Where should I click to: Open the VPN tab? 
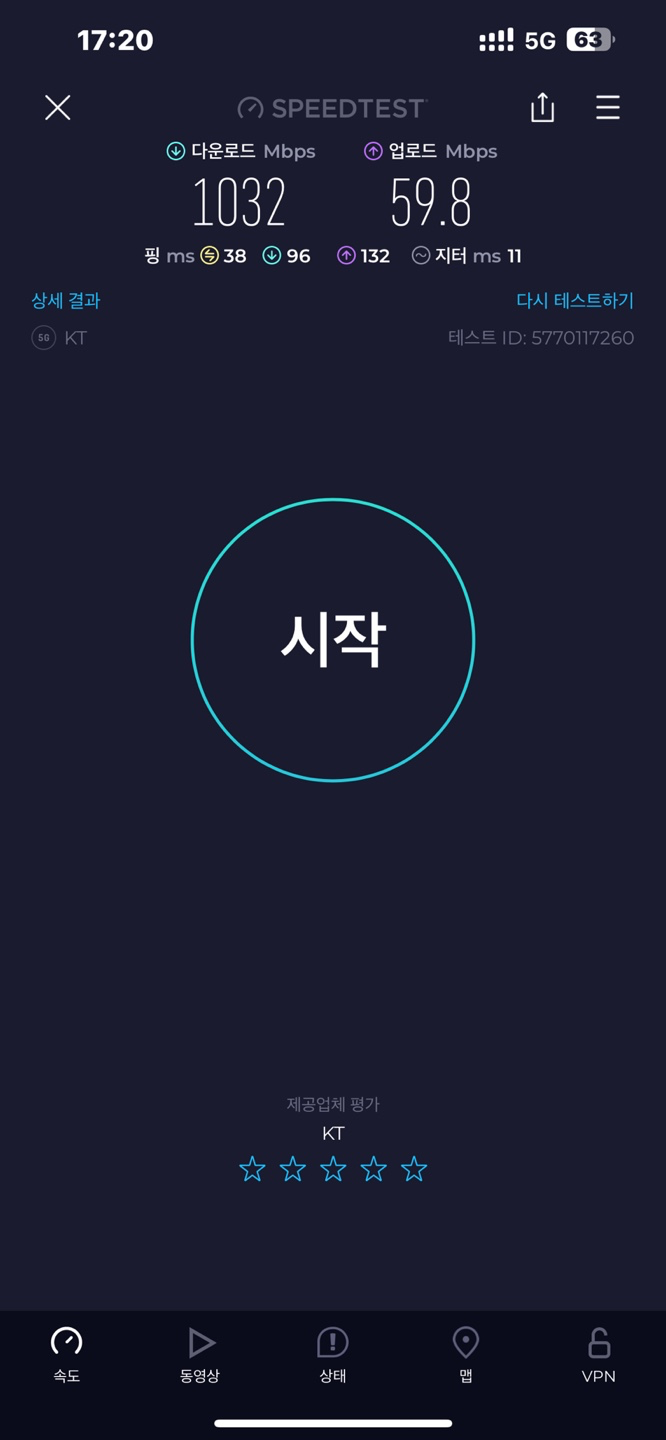click(x=598, y=1354)
